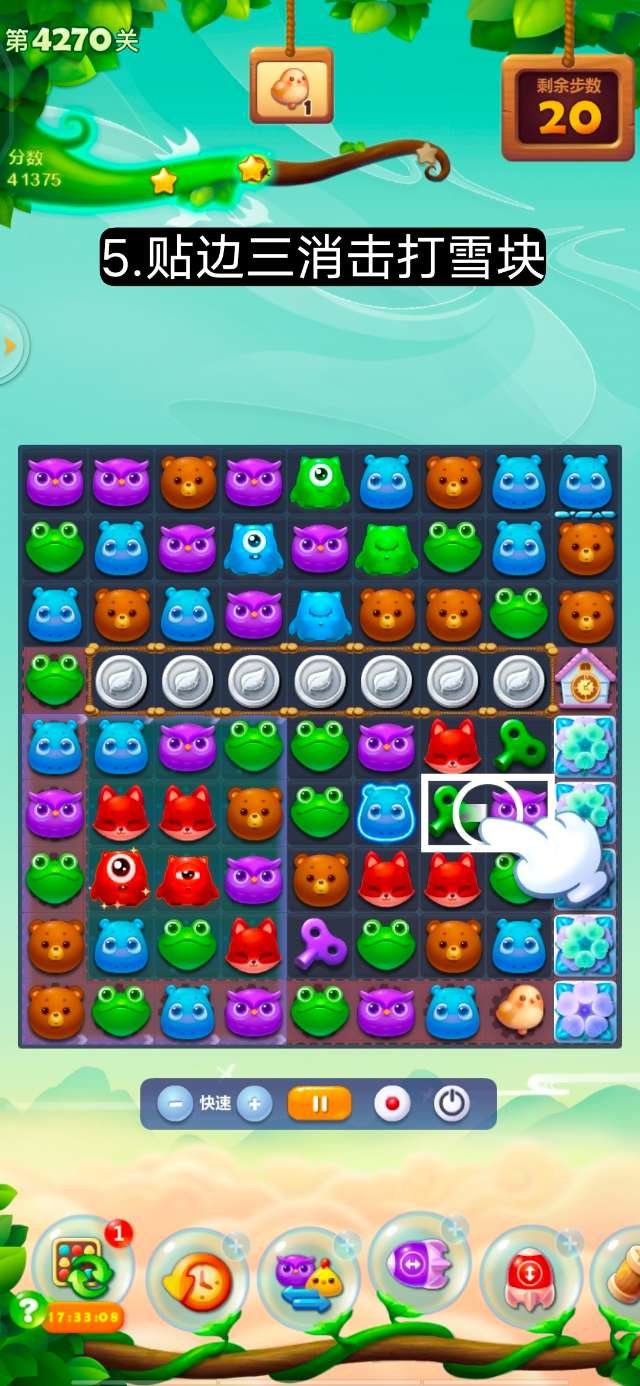Select the red vertical rocket booster
Screen dimensions: 640x1386
[x=530, y=1278]
